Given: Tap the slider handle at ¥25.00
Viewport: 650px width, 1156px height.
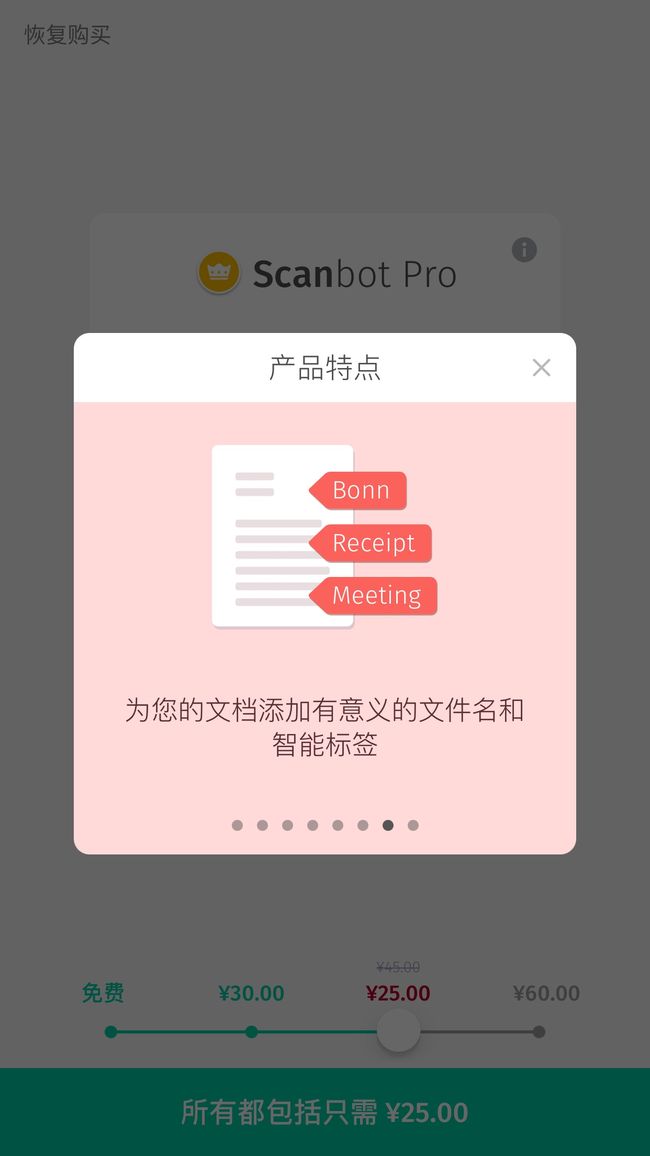Looking at the screenshot, I should (399, 1031).
